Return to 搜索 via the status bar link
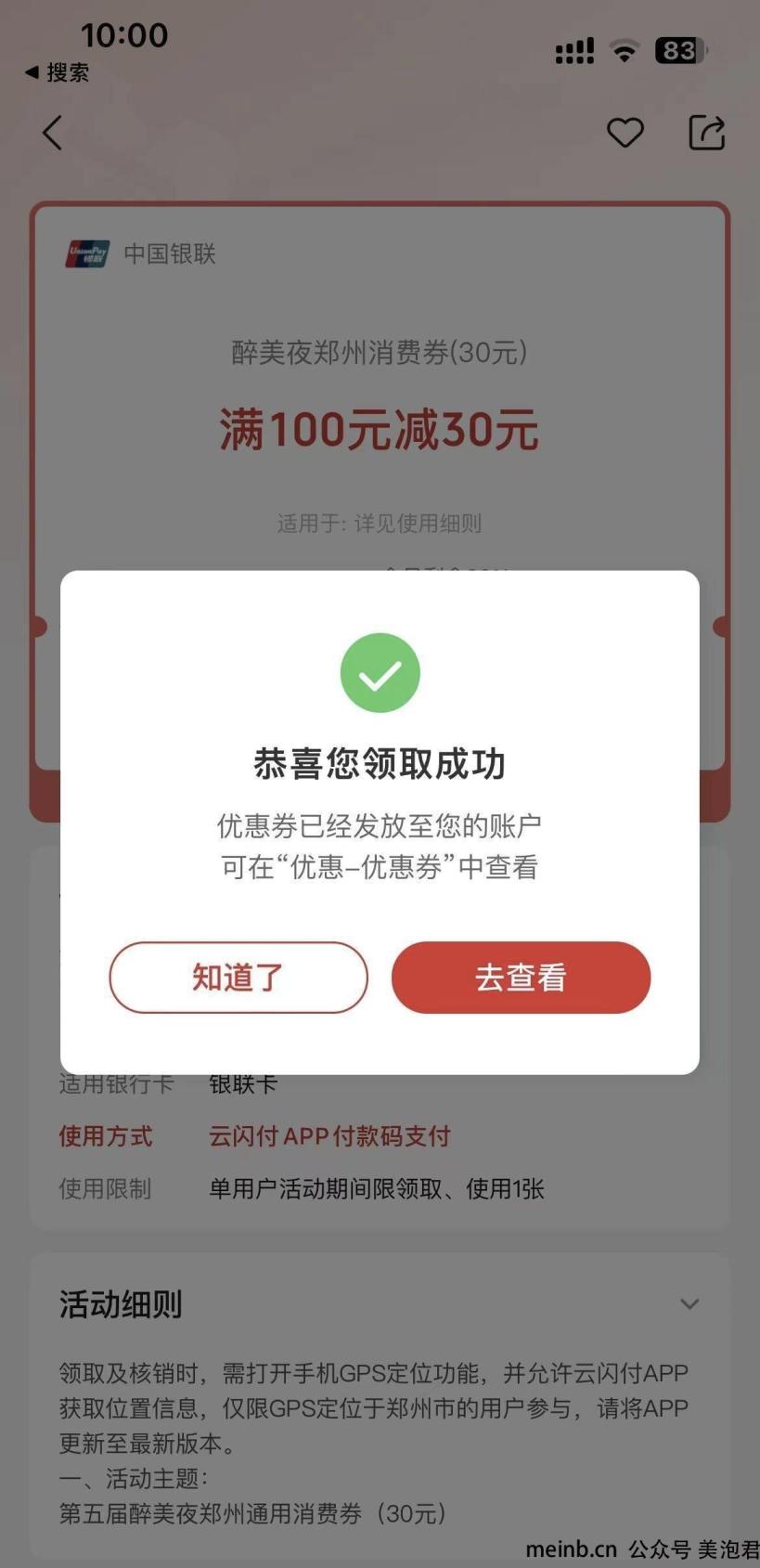Image resolution: width=760 pixels, height=1568 pixels. tap(57, 72)
